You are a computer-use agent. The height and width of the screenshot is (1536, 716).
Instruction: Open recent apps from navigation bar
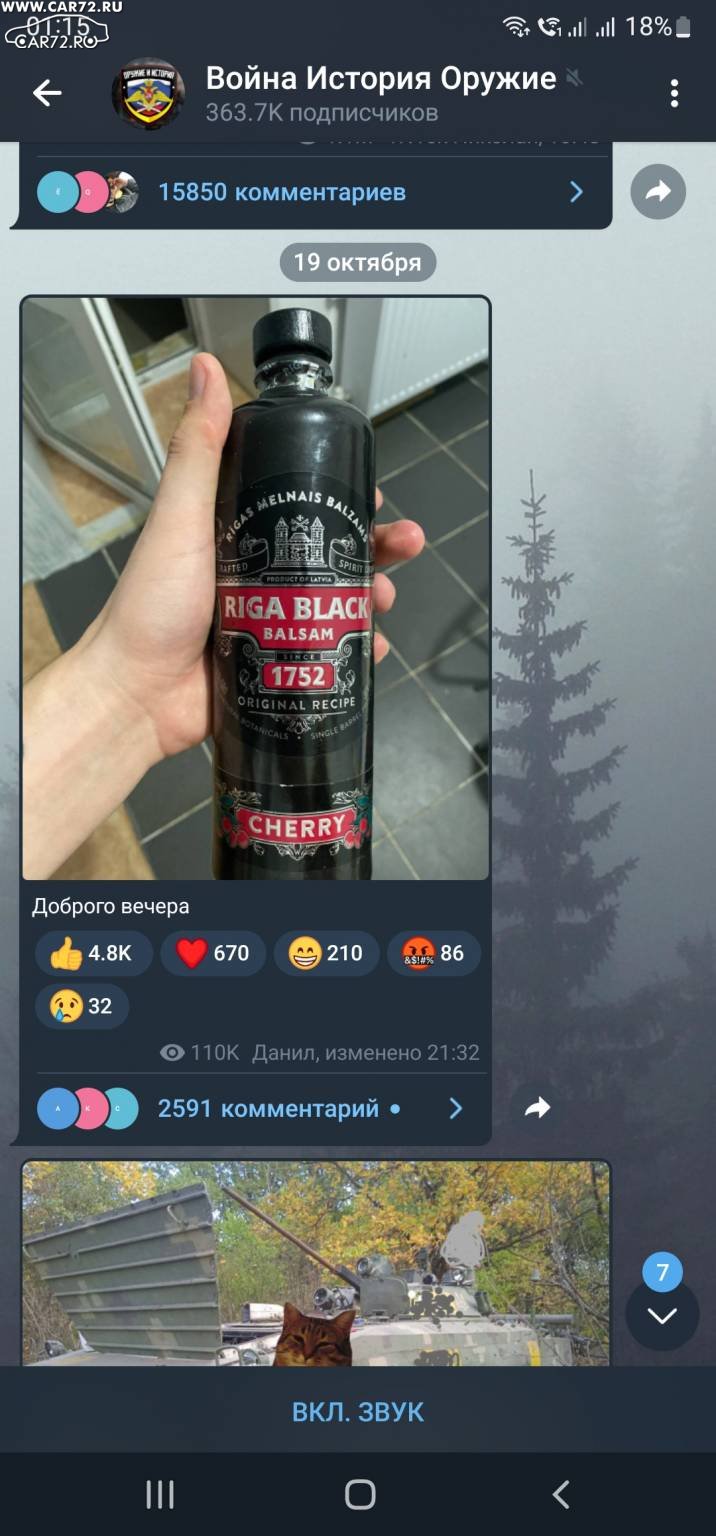point(160,1495)
